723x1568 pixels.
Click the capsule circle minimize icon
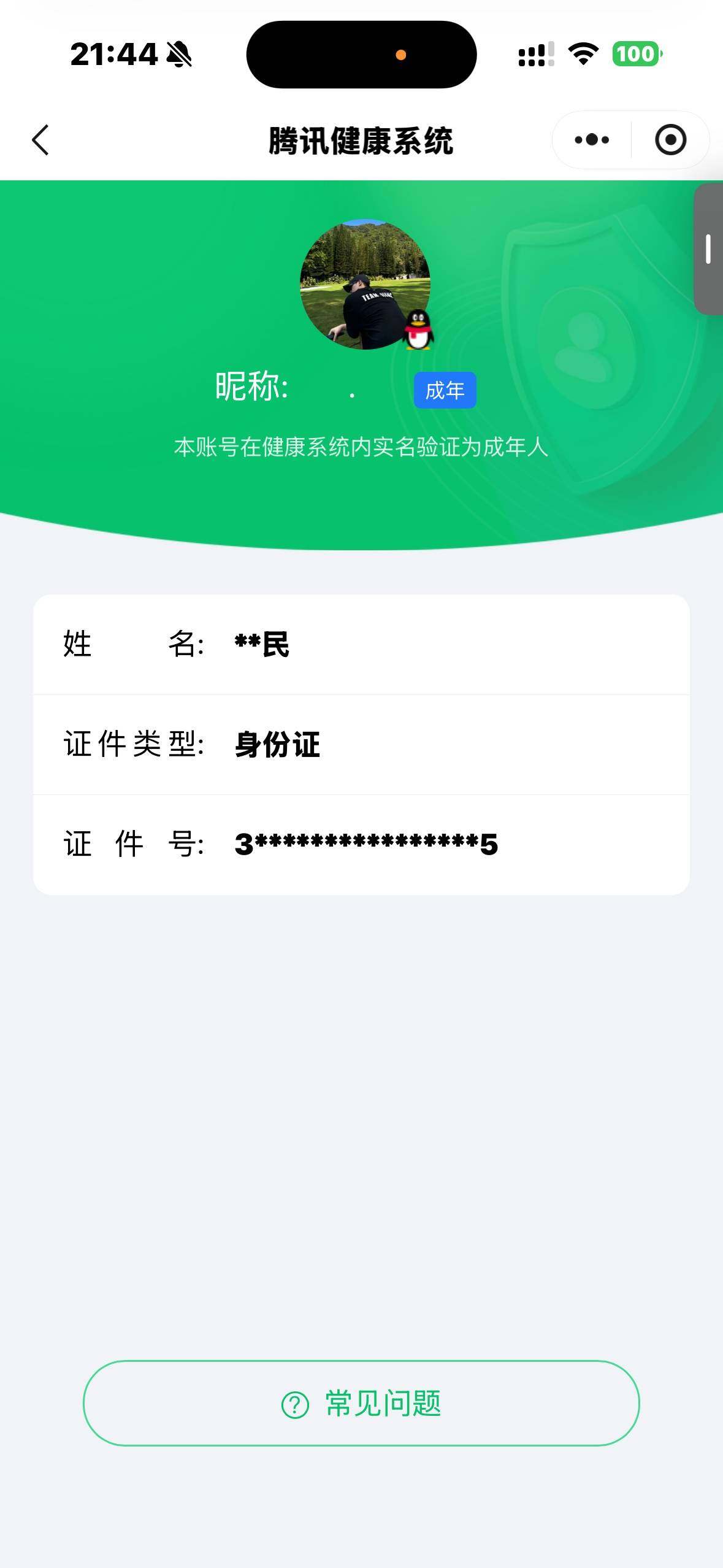[x=670, y=140]
